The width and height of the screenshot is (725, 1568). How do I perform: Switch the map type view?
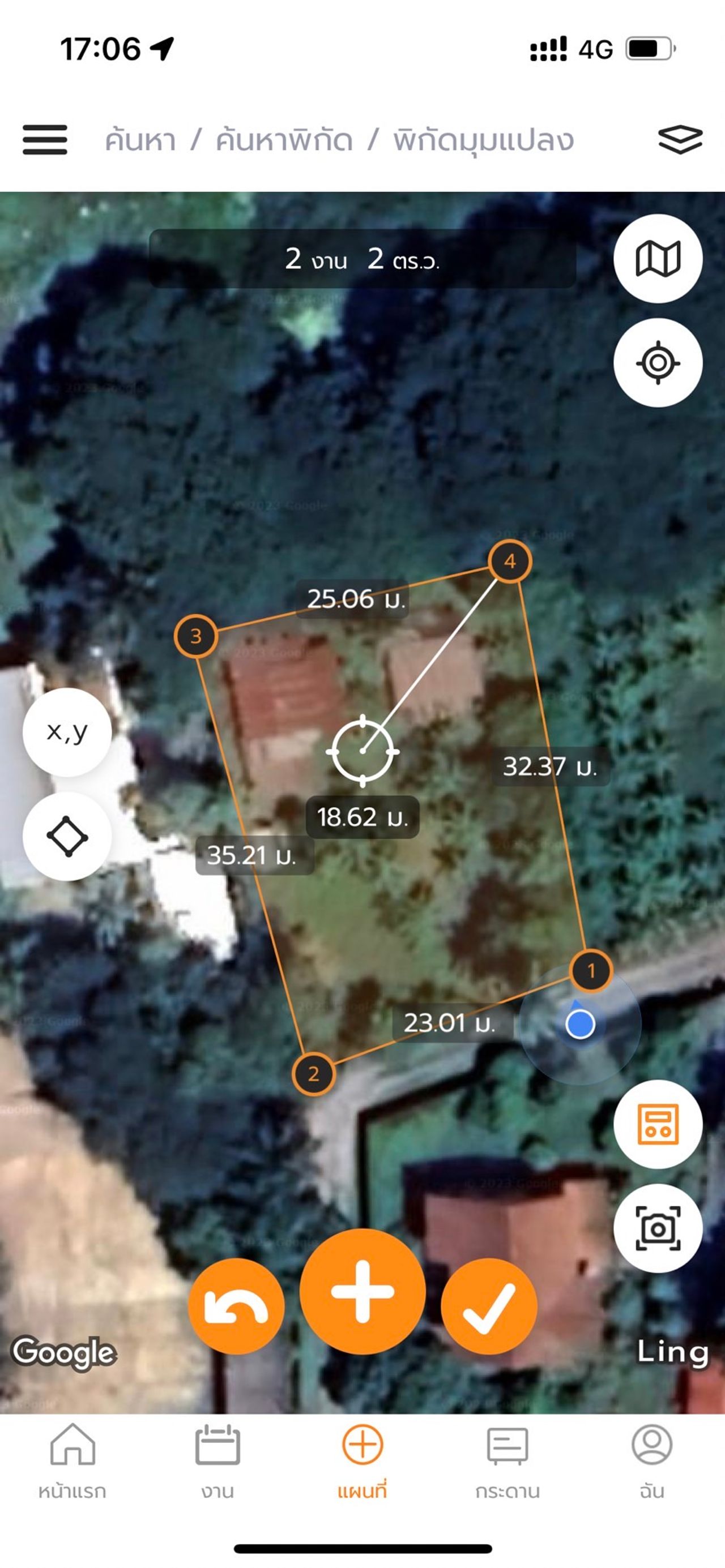point(658,259)
